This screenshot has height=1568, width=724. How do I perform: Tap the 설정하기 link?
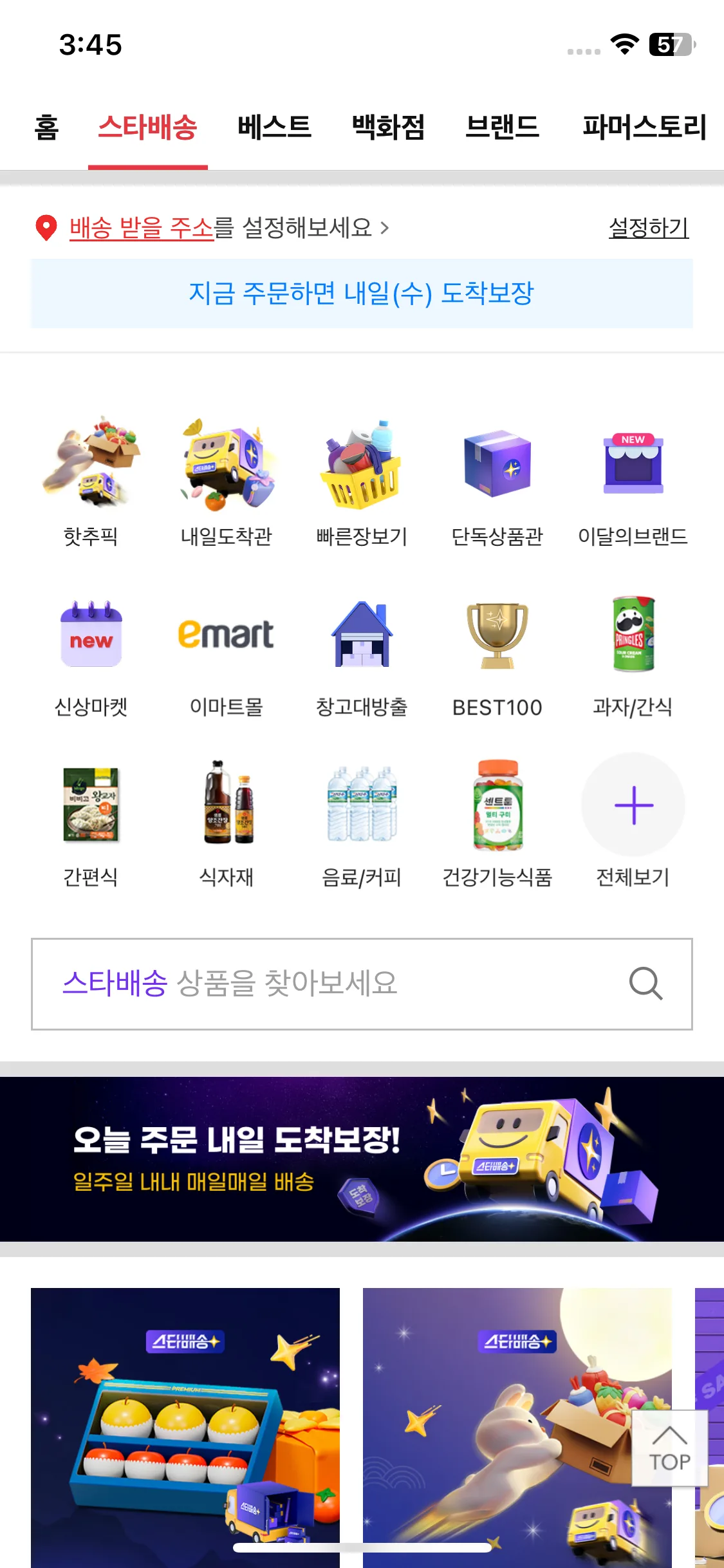pos(648,228)
